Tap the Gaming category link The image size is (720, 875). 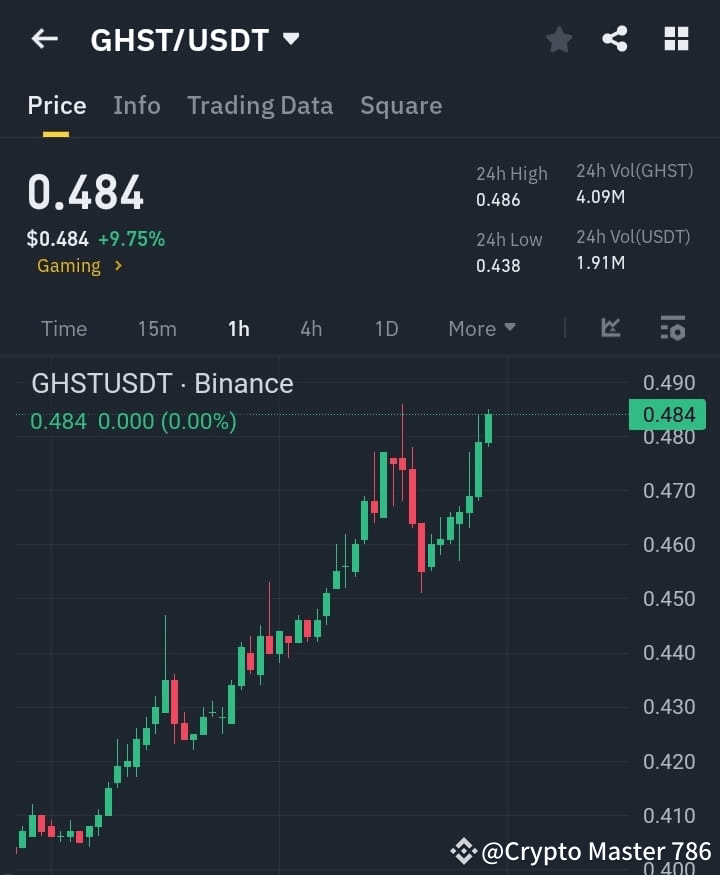69,266
